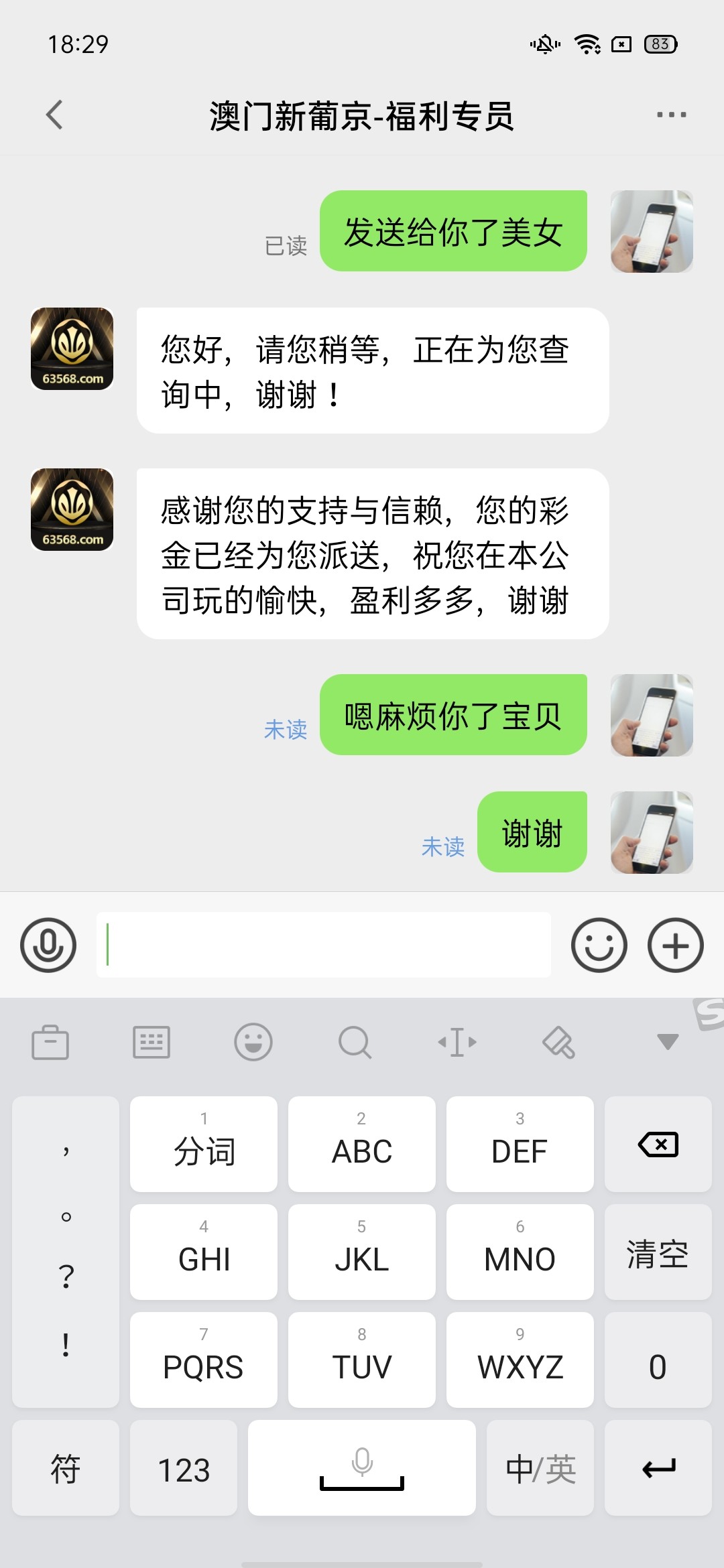Screen dimensions: 724x1568
Task: Switch language with the 中/英 key
Action: click(540, 1468)
